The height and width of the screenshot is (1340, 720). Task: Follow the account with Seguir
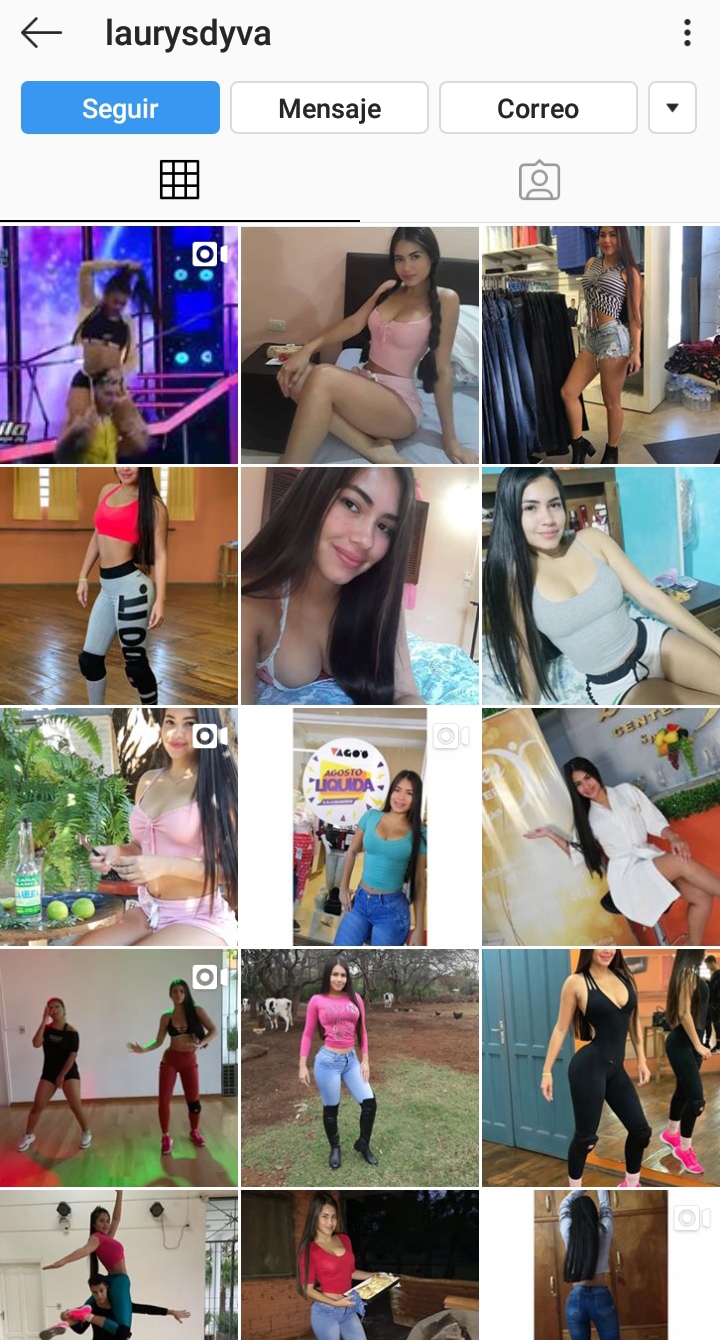120,108
